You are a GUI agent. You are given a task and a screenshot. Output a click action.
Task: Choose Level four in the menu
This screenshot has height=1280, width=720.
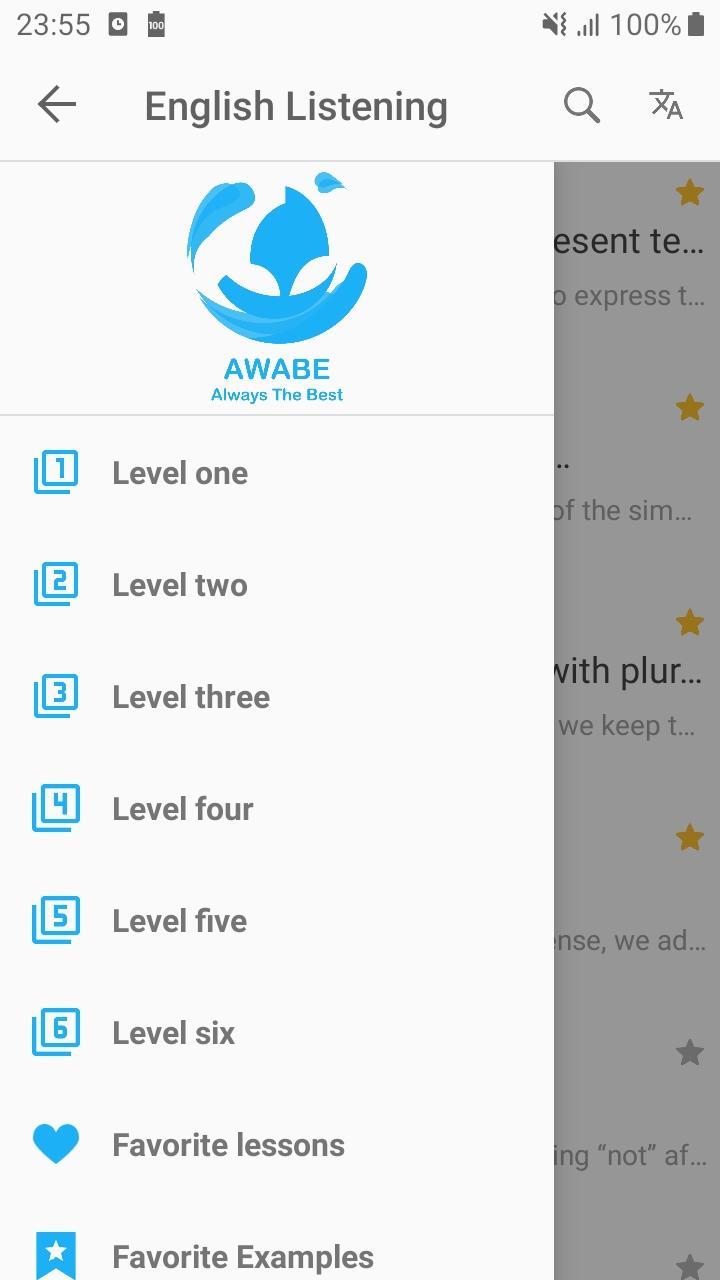coord(277,809)
